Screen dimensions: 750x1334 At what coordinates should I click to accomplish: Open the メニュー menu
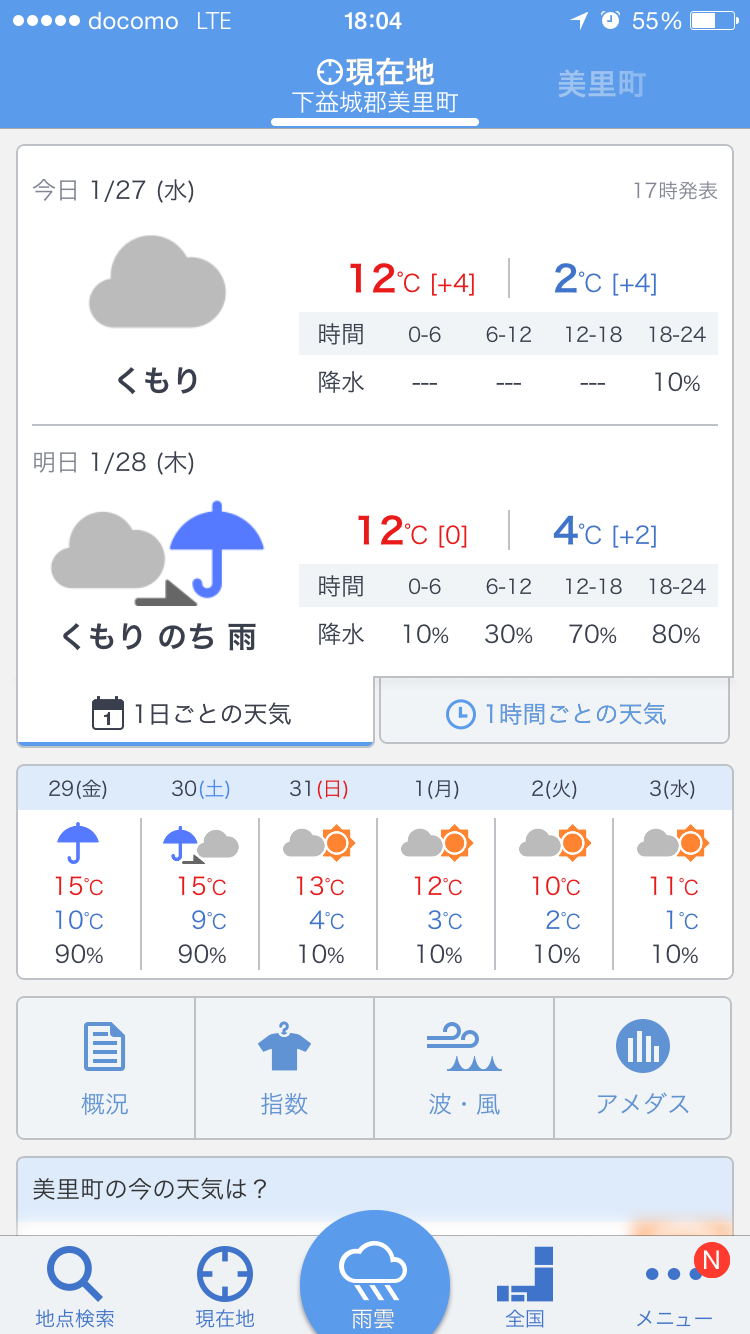[x=675, y=1287]
